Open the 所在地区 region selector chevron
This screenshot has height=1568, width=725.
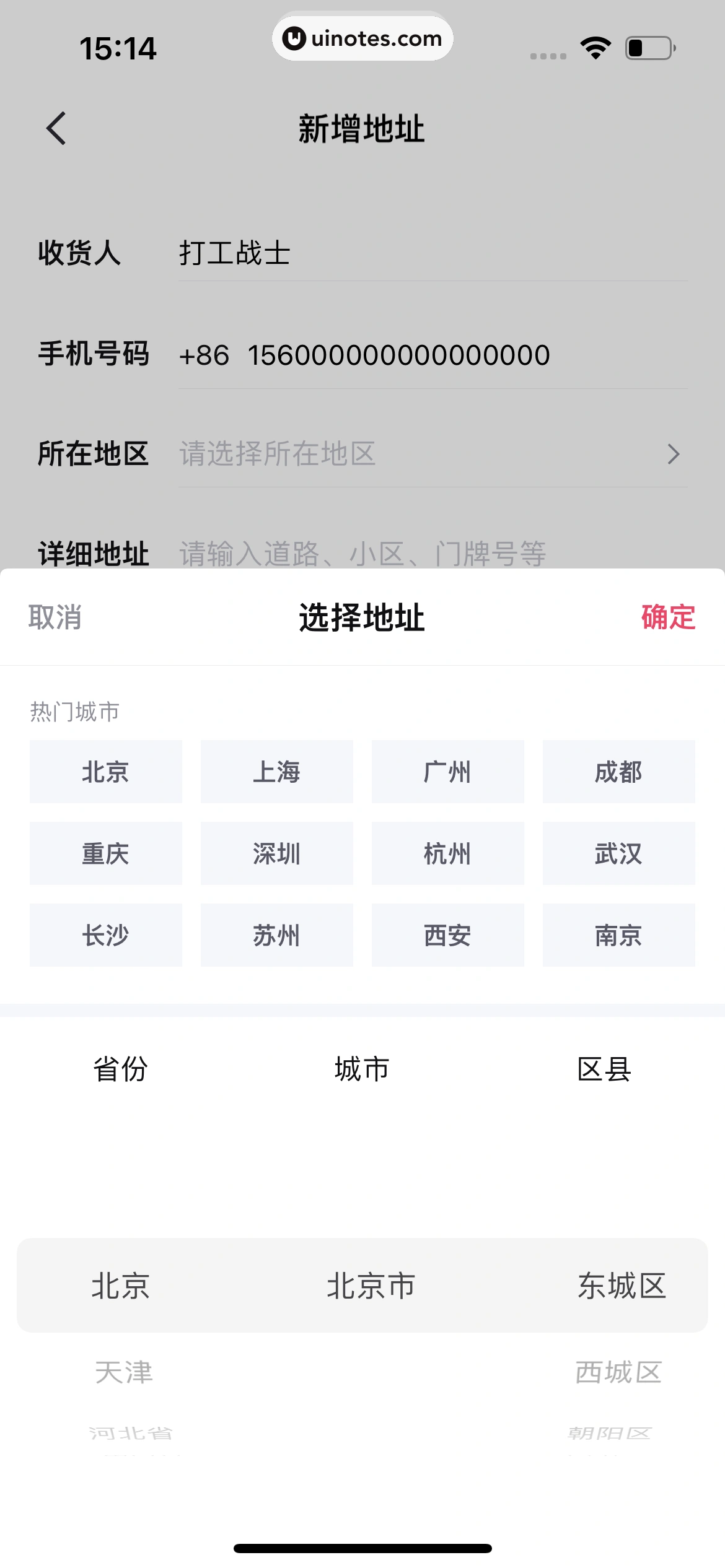(675, 455)
